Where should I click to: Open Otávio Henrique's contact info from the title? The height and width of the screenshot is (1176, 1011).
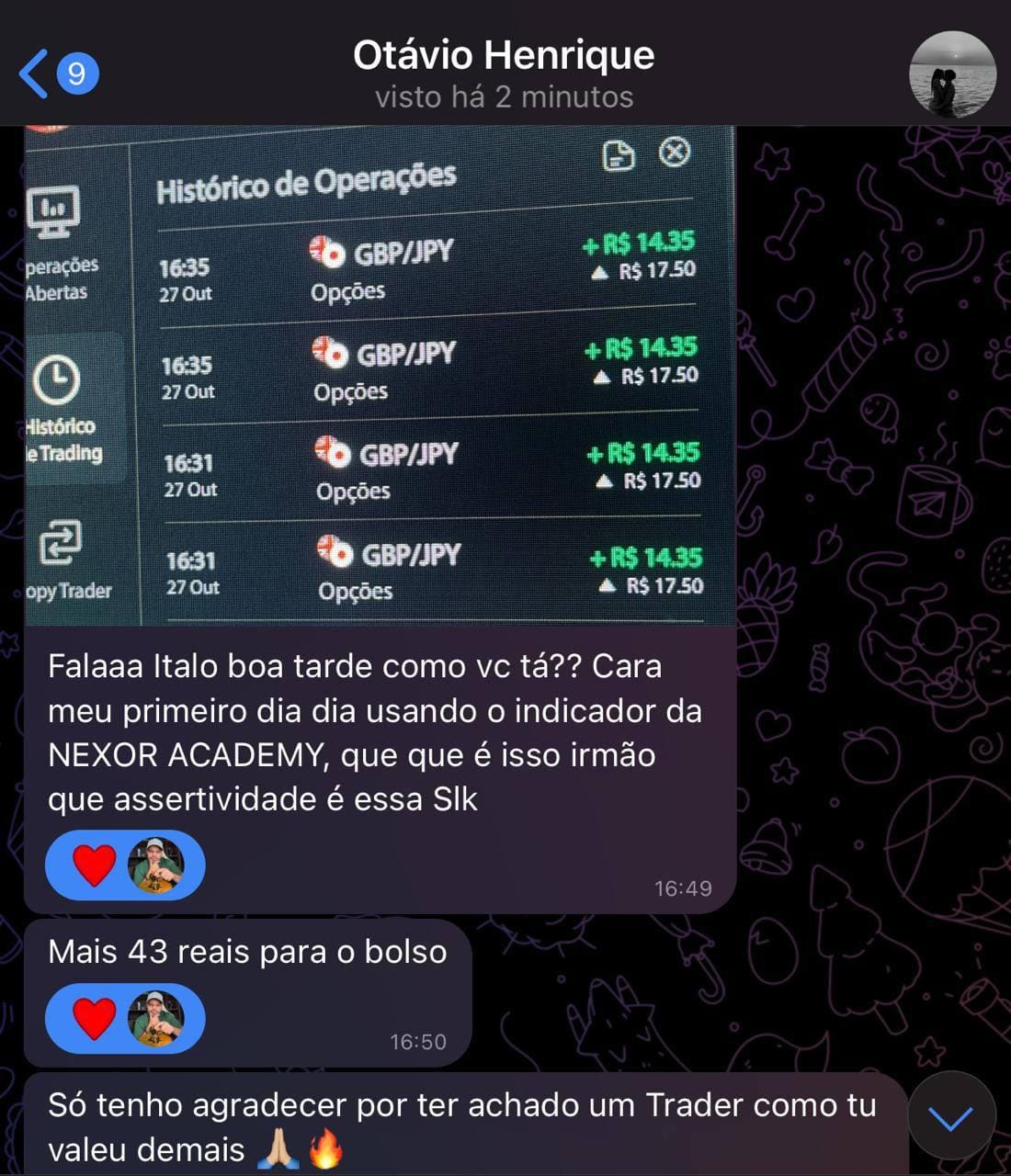(x=504, y=57)
